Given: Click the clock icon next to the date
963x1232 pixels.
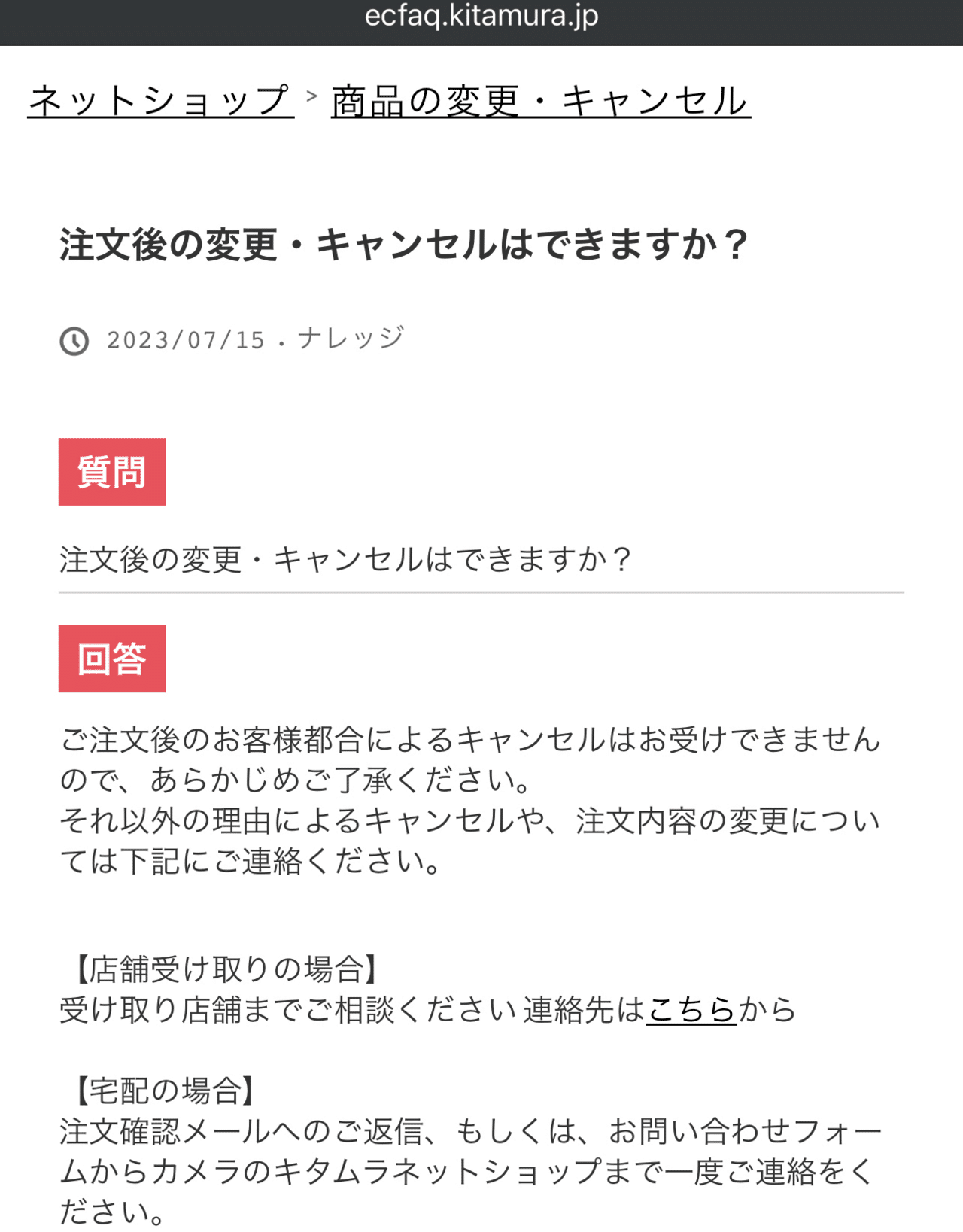Looking at the screenshot, I should pos(73,340).
